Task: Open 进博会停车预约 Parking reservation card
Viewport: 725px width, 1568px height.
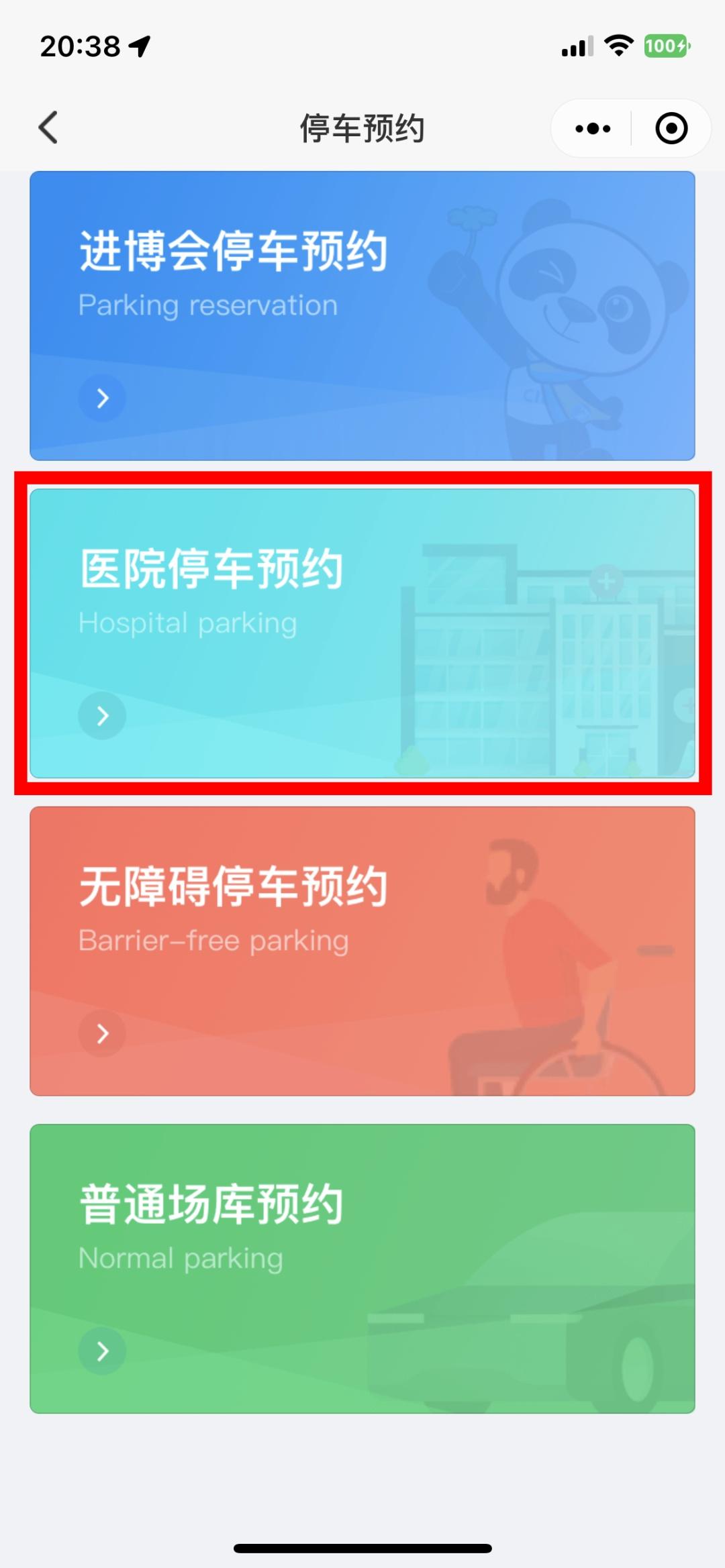Action: 362,315
